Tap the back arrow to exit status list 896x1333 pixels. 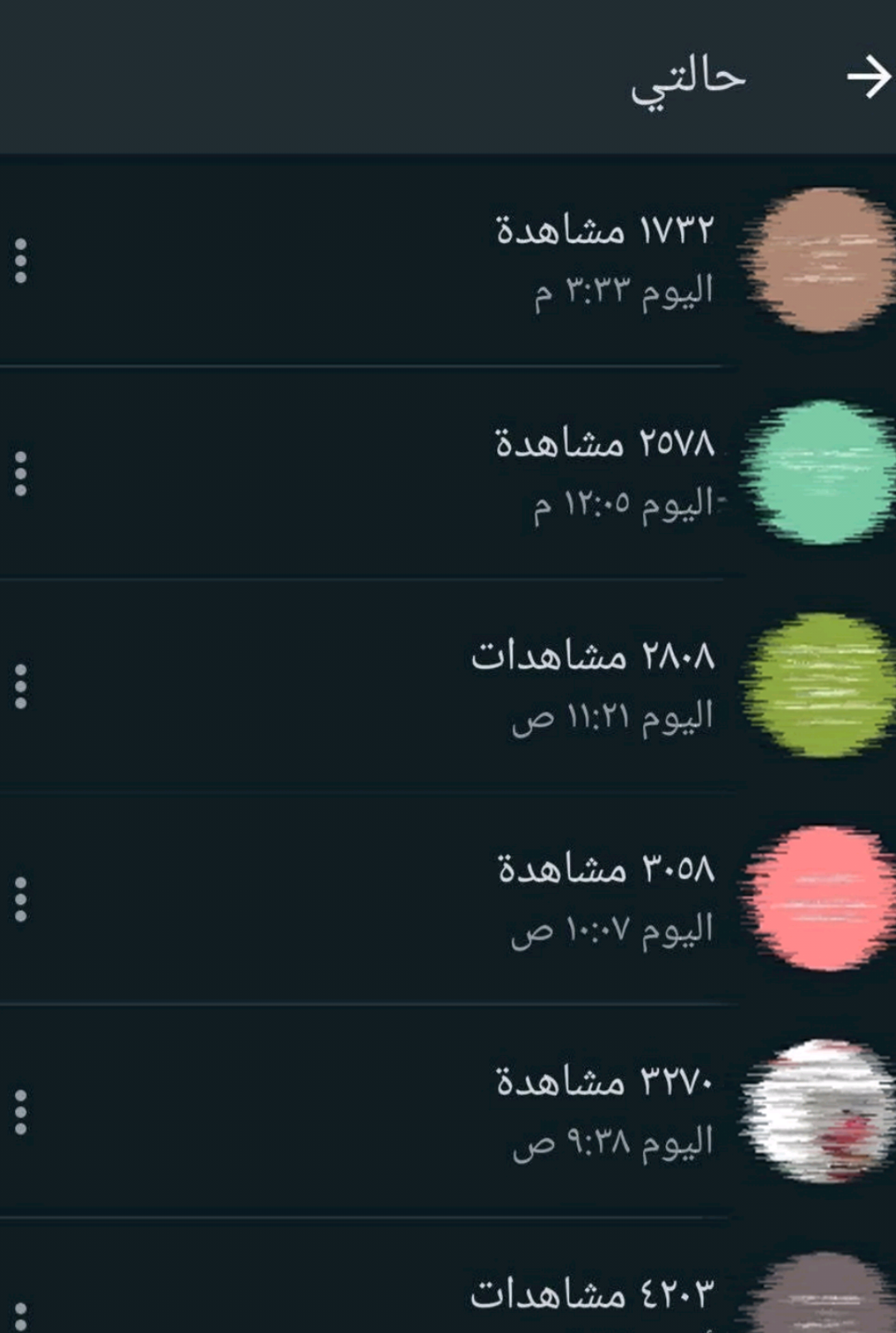point(867,76)
